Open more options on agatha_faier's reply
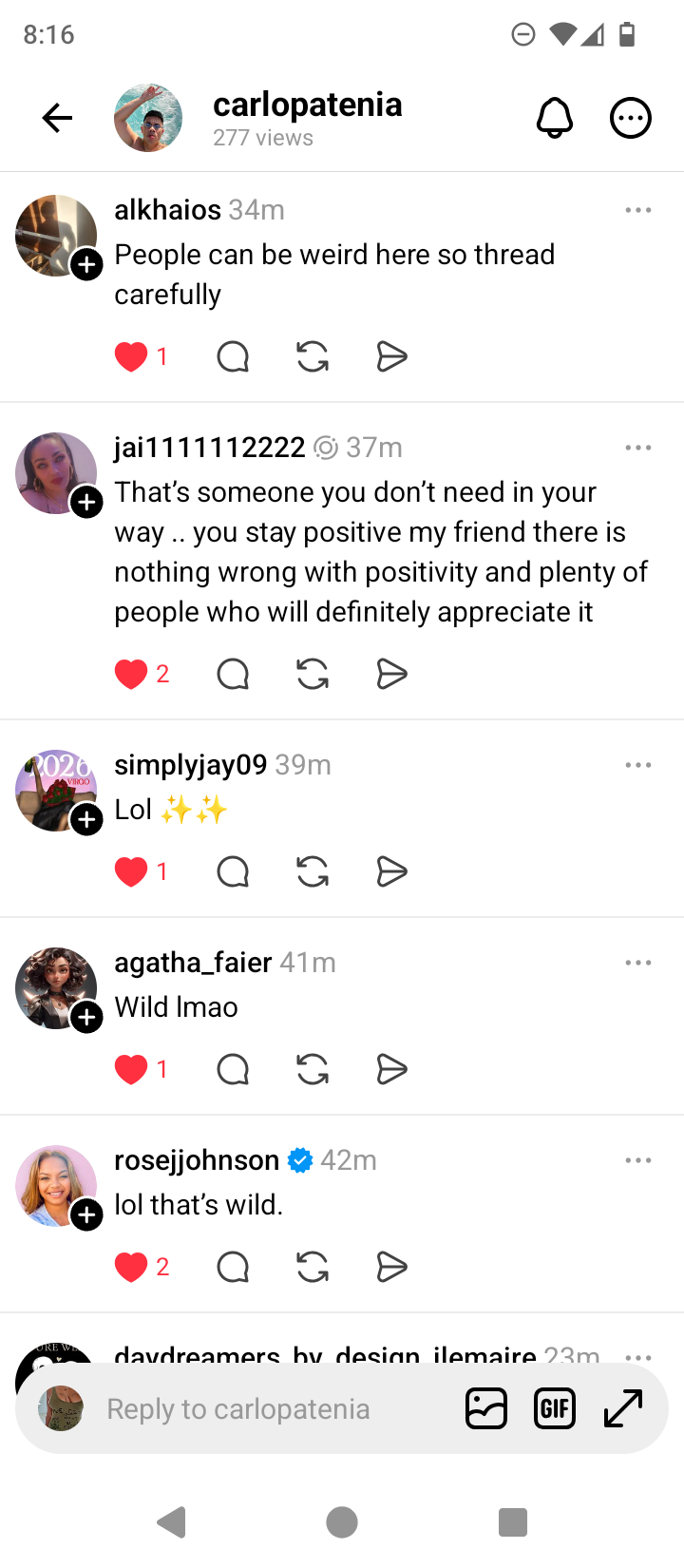 tap(638, 963)
